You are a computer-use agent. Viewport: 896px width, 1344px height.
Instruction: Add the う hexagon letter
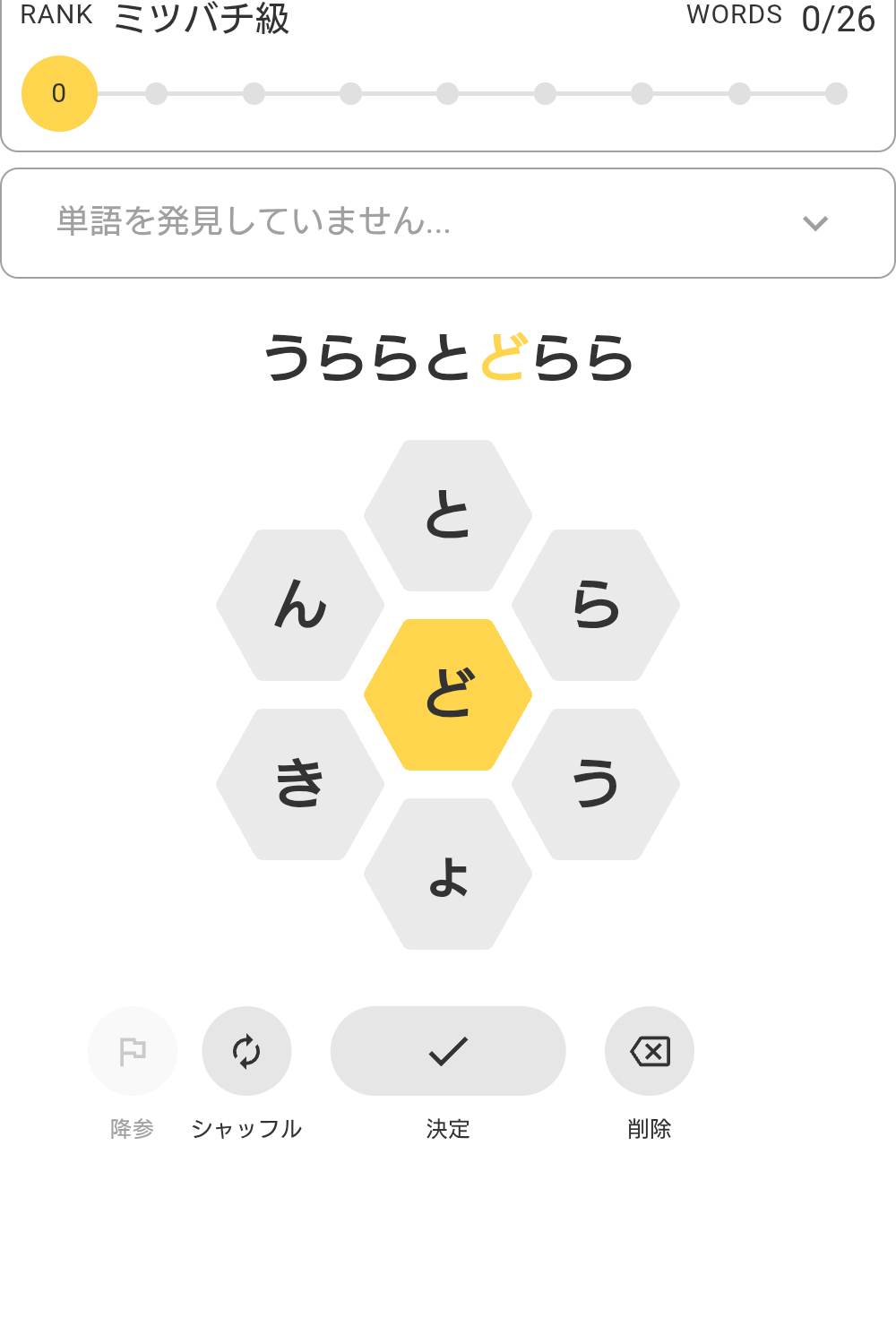pyautogui.click(x=596, y=784)
